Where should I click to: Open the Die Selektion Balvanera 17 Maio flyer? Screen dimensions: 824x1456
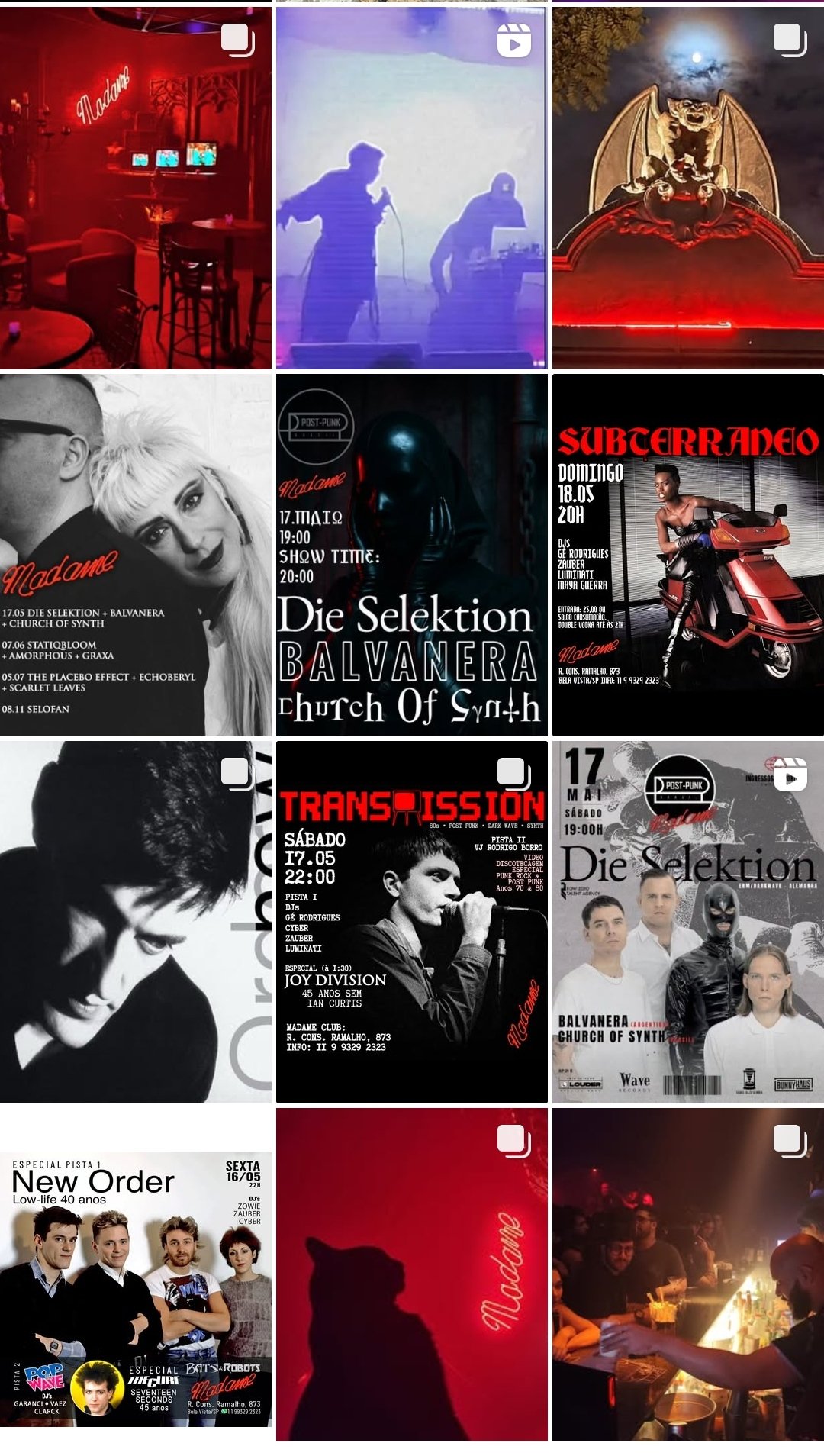click(411, 555)
